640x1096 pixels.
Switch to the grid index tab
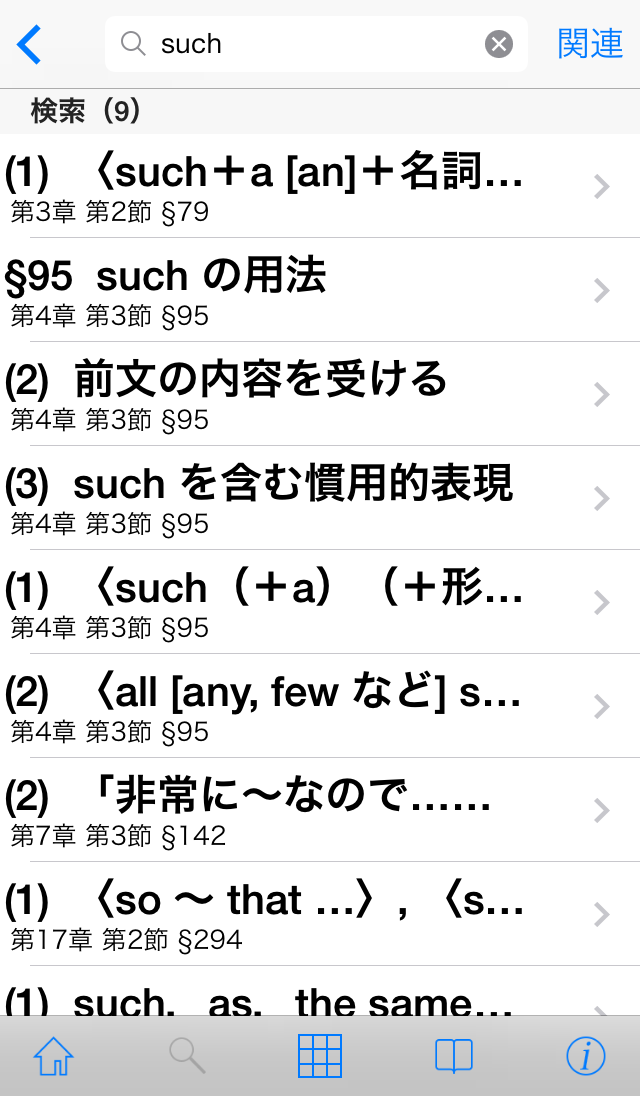(320, 1056)
